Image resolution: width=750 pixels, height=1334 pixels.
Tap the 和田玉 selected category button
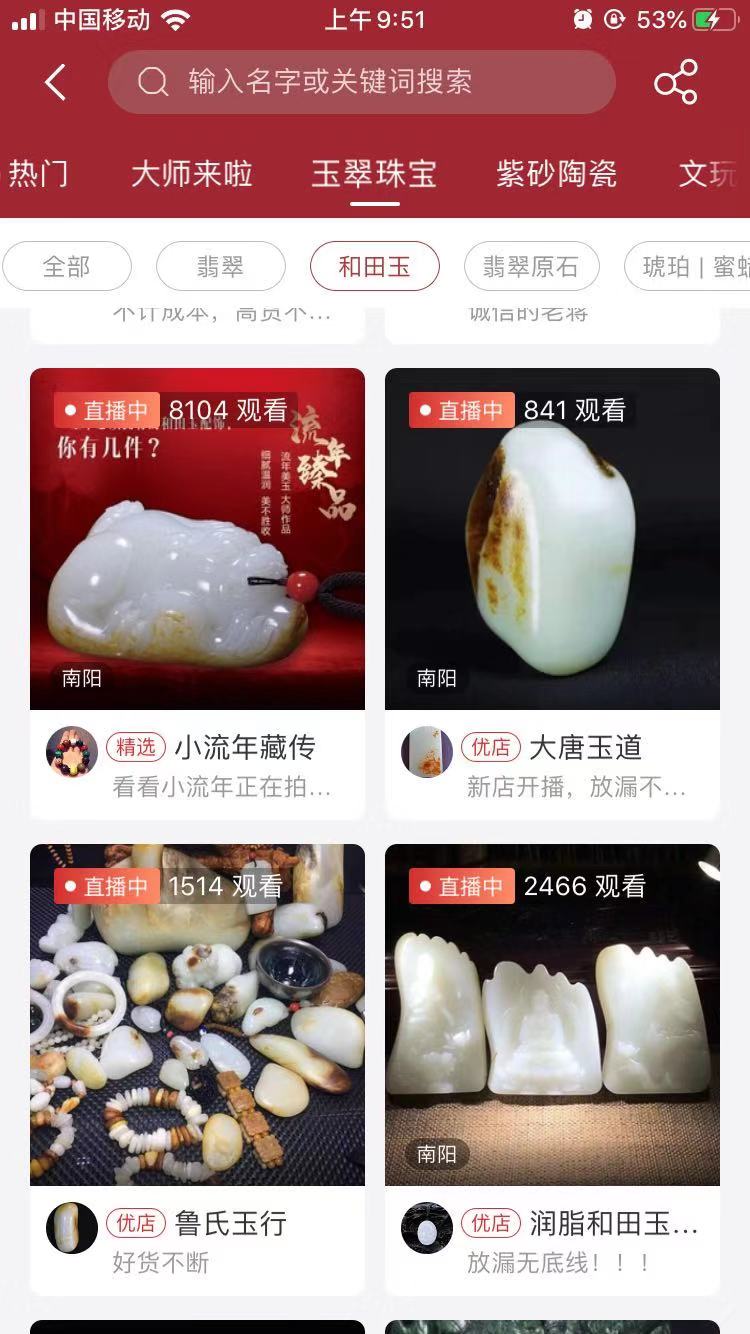click(374, 267)
